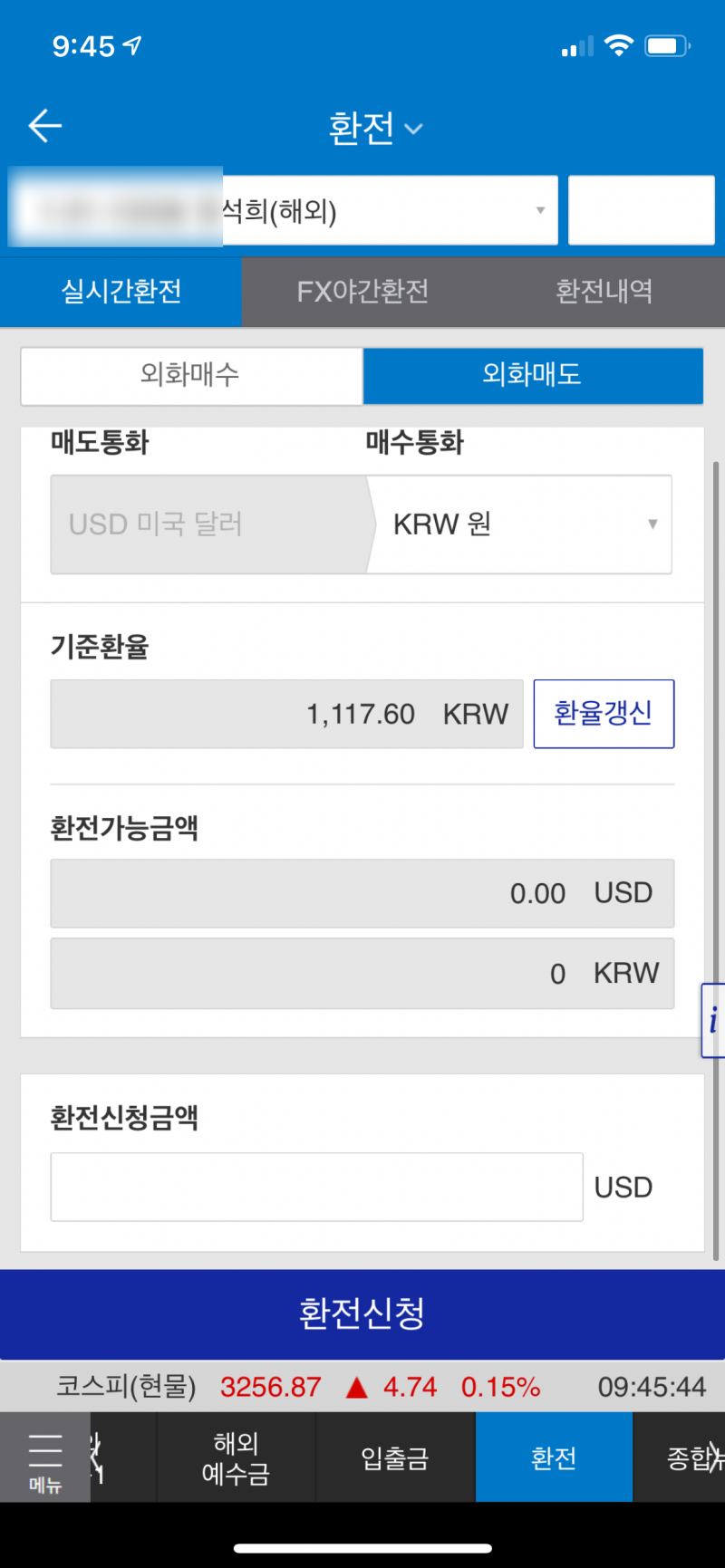Expand the KRW 원 currency dropdown
The image size is (725, 1568).
(x=652, y=525)
